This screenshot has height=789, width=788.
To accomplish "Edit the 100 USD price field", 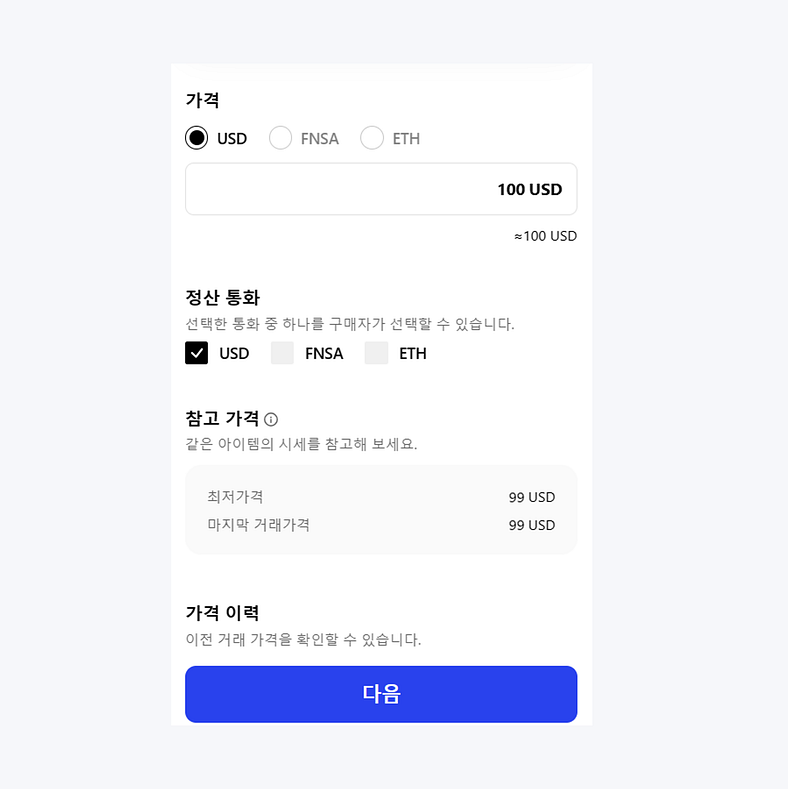I will pyautogui.click(x=381, y=189).
